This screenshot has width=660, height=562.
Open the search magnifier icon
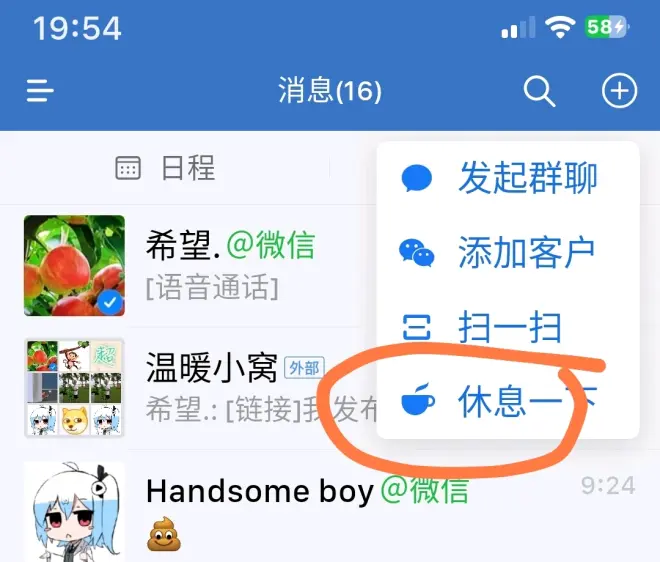click(x=539, y=92)
